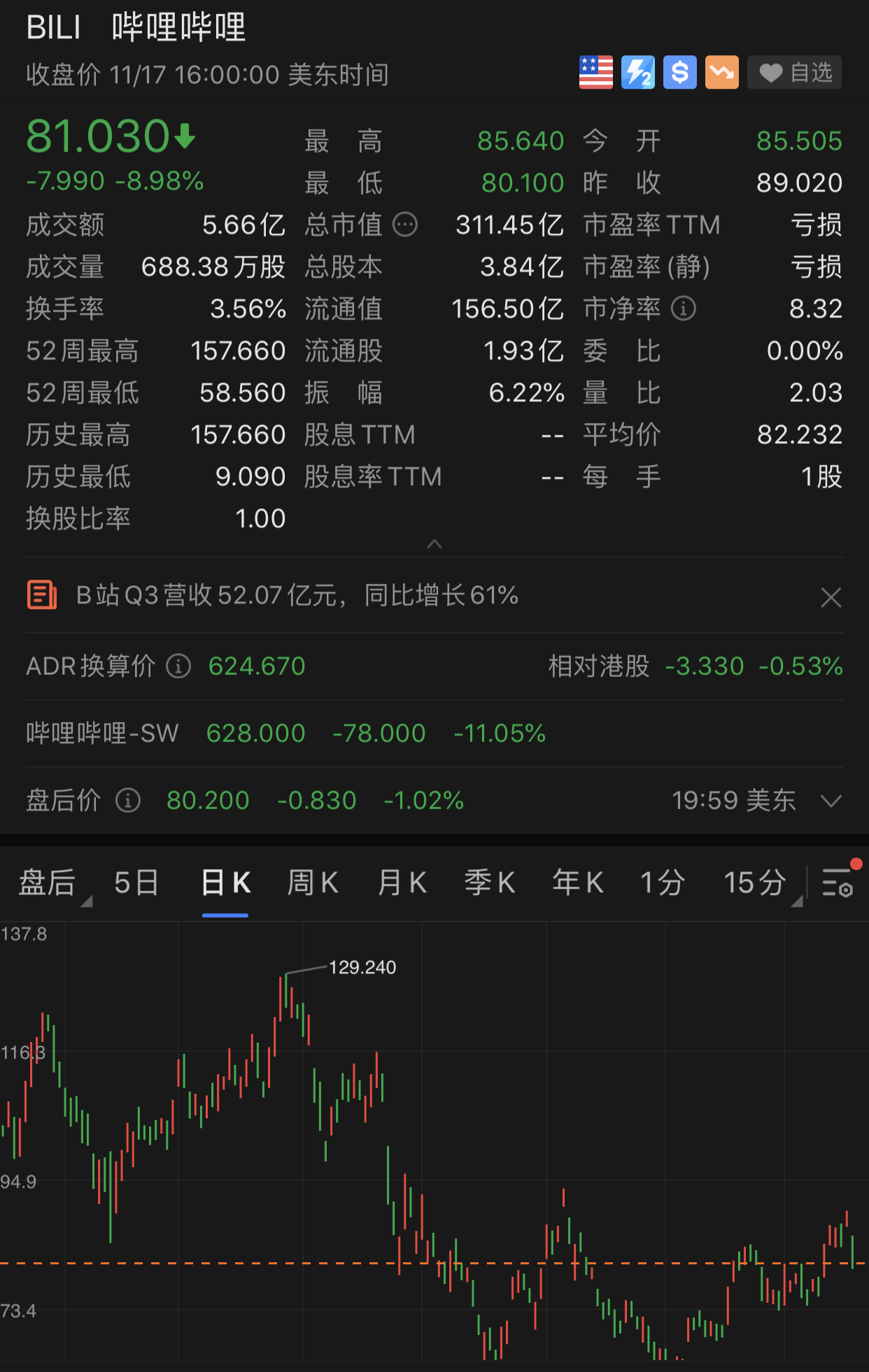Select the 周K weekly chart
This screenshot has width=869, height=1372.
click(x=313, y=882)
